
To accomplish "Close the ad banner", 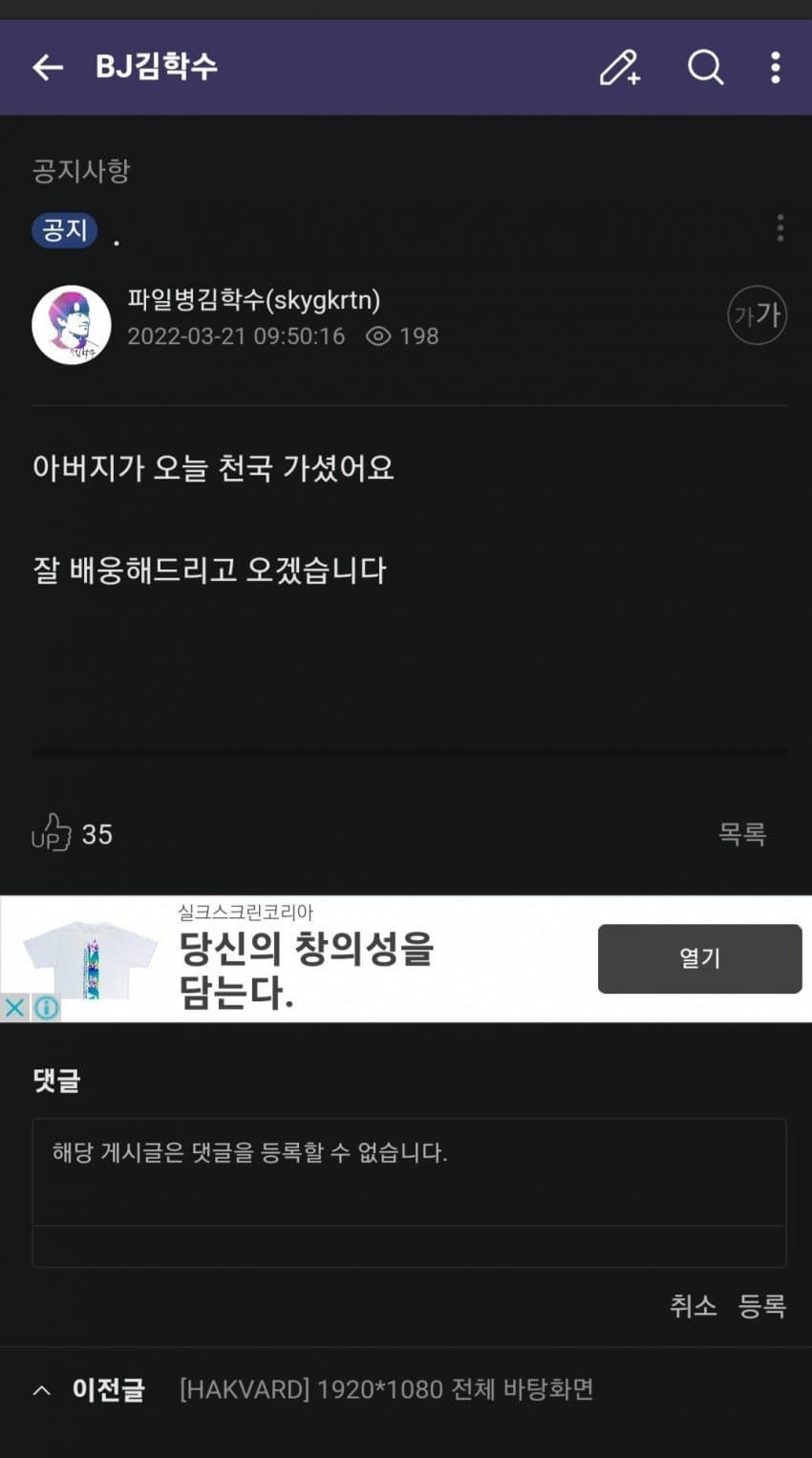I will pyautogui.click(x=14, y=1007).
